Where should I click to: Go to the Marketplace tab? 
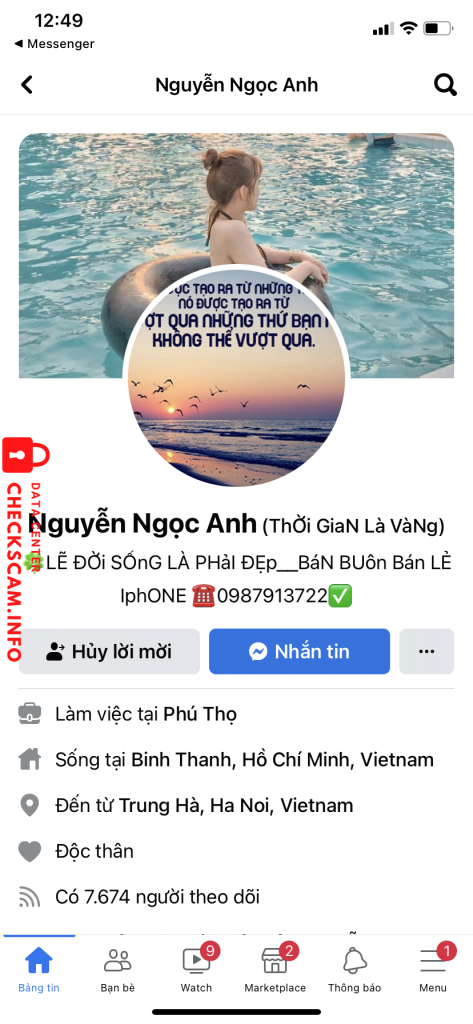pyautogui.click(x=275, y=968)
